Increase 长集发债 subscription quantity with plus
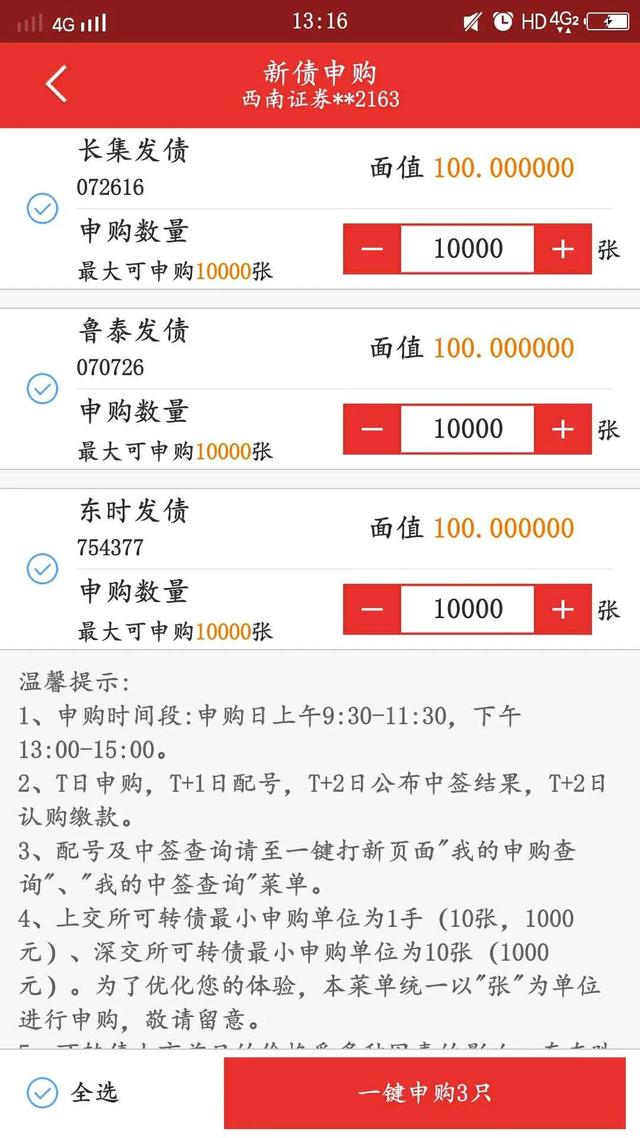Image resolution: width=640 pixels, height=1138 pixels. (x=563, y=249)
